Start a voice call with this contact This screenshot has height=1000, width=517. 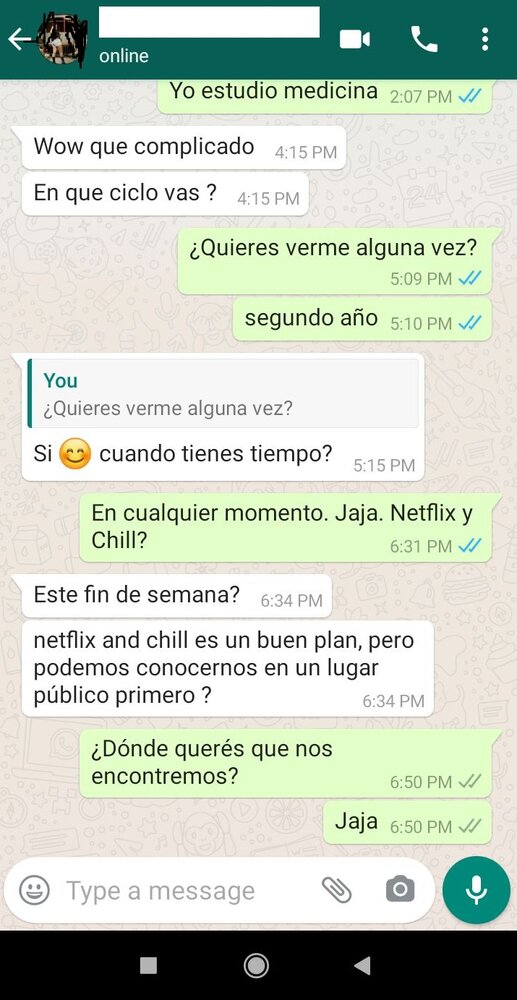tap(424, 40)
